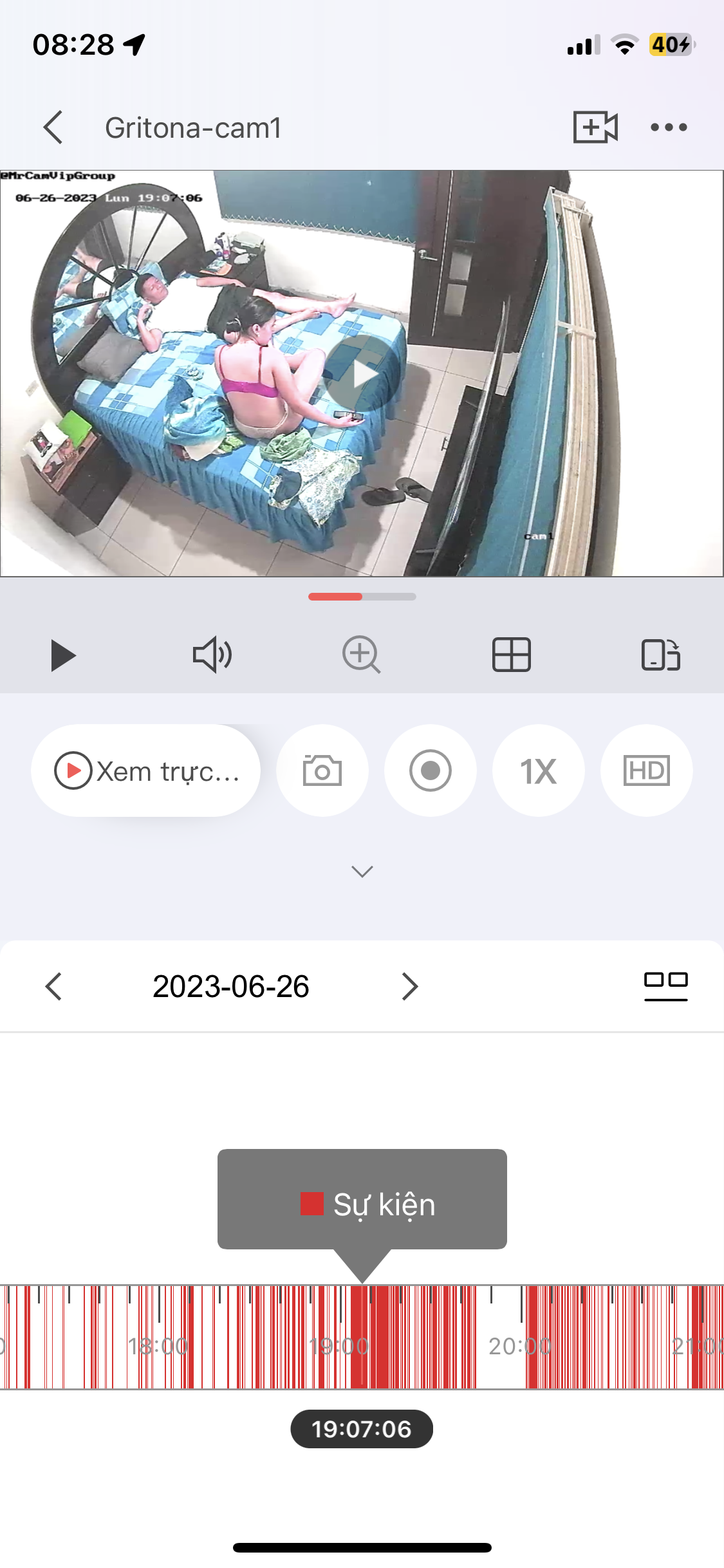Tap the zoom-in magnifier icon
Screen dimensions: 724x1568
click(x=361, y=655)
